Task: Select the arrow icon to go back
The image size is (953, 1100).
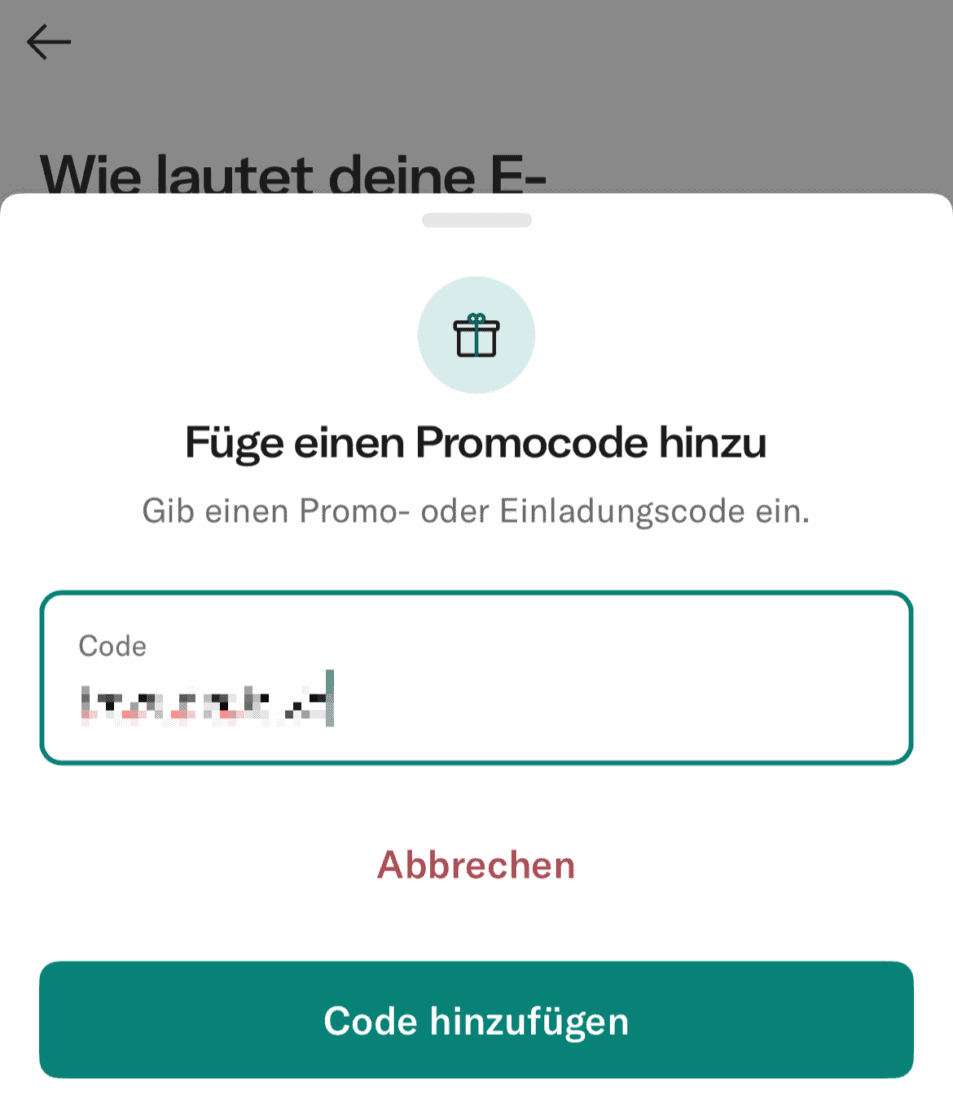Action: [48, 41]
